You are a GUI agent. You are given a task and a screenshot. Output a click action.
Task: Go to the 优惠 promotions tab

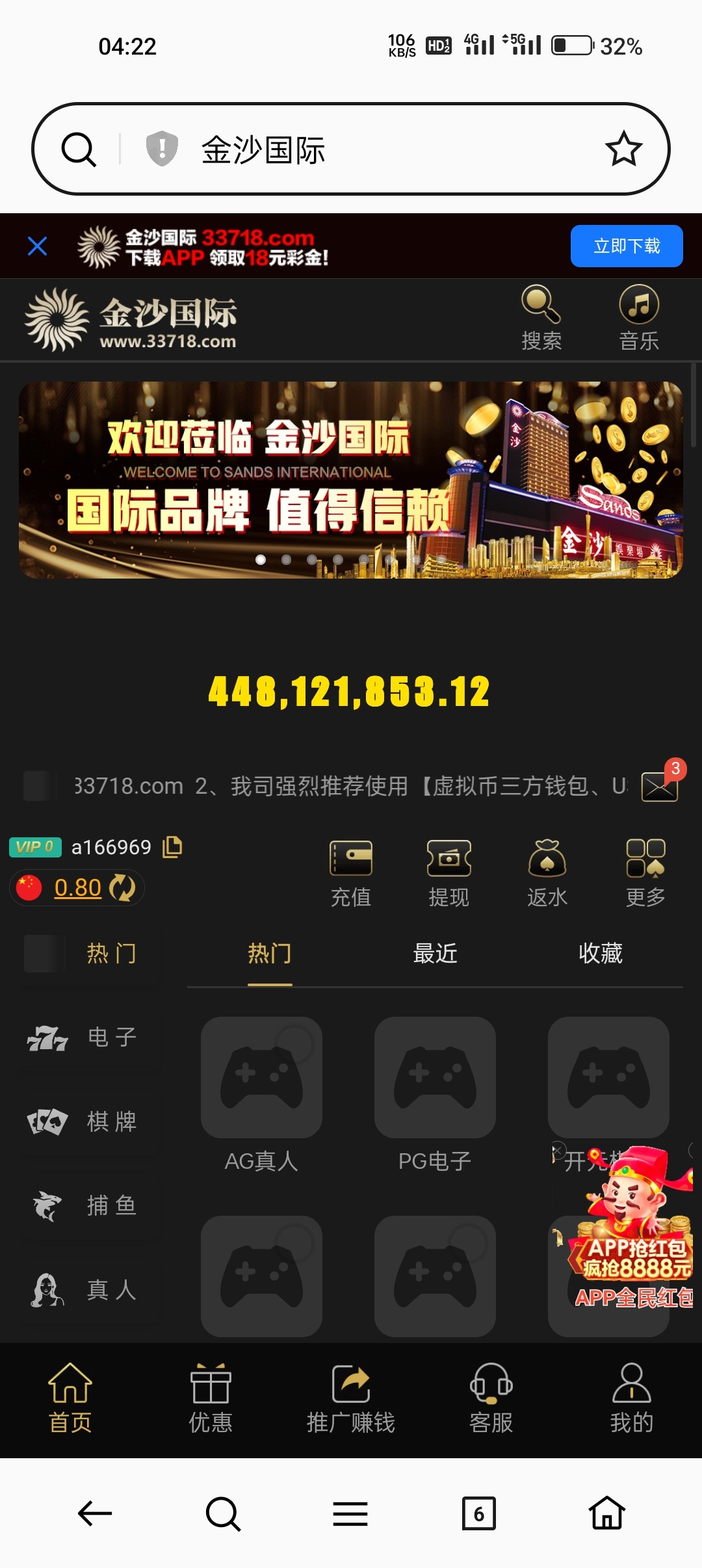[x=210, y=1399]
